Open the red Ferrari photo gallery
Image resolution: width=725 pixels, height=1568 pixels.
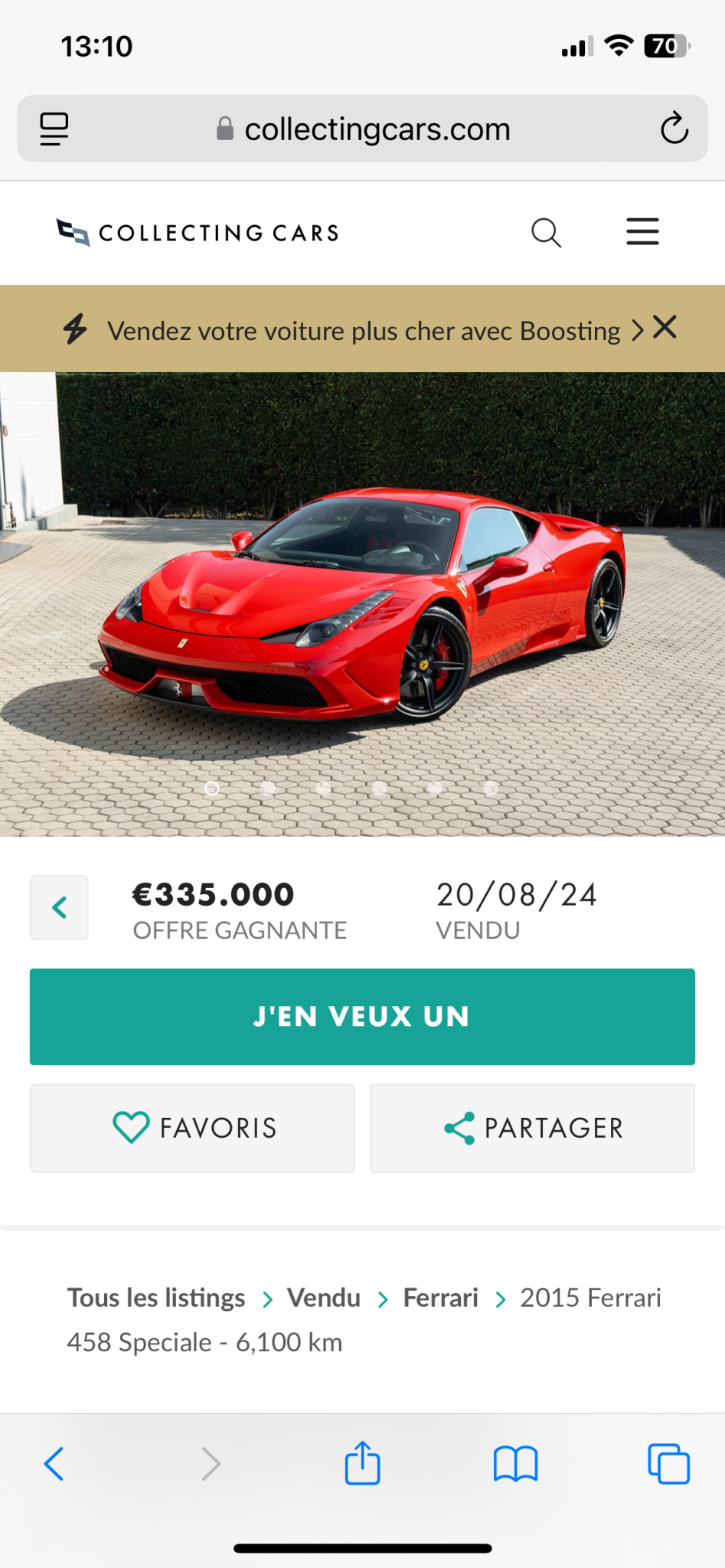tap(362, 603)
